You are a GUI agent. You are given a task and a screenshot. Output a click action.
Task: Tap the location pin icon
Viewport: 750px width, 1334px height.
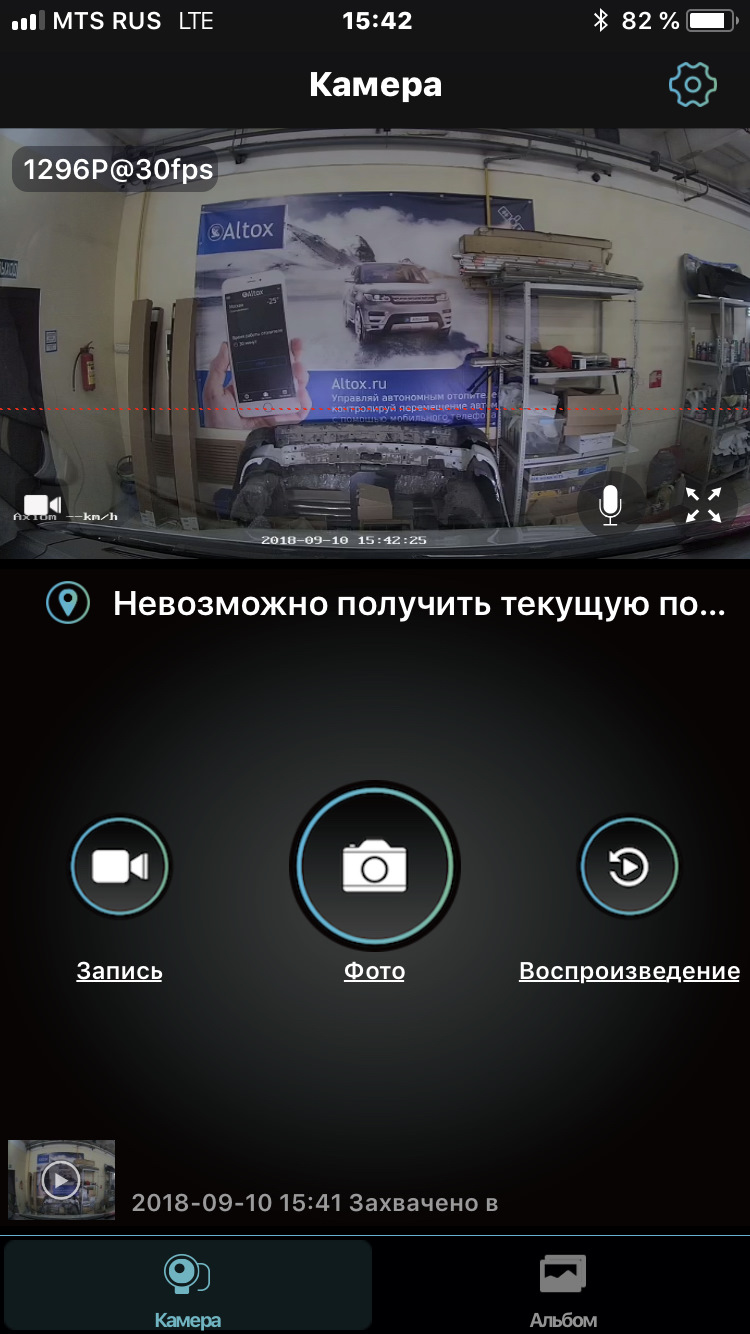pos(68,604)
